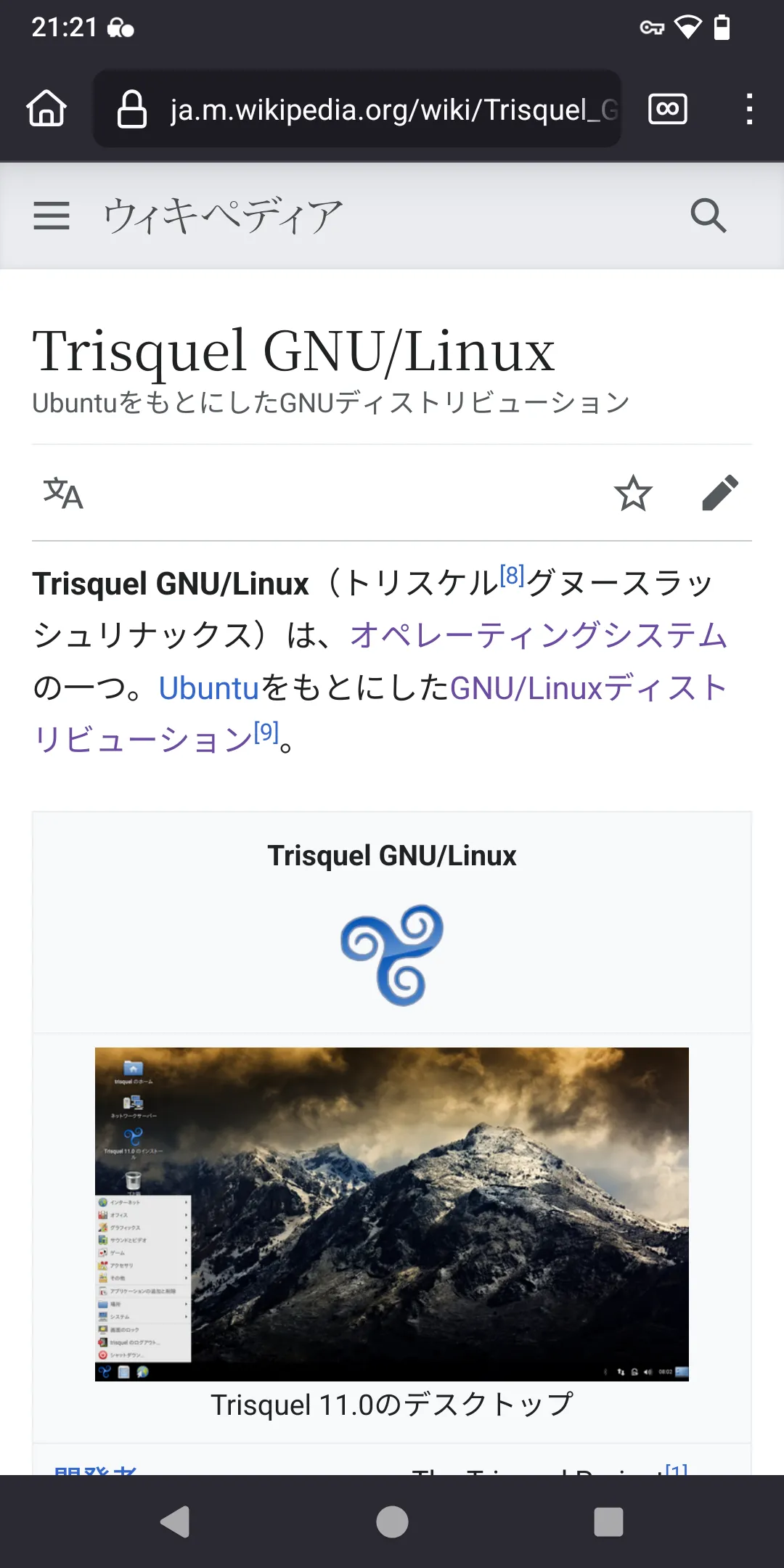
Task: Open the GNU/Linuxディストリビューション link
Action: coord(380,714)
